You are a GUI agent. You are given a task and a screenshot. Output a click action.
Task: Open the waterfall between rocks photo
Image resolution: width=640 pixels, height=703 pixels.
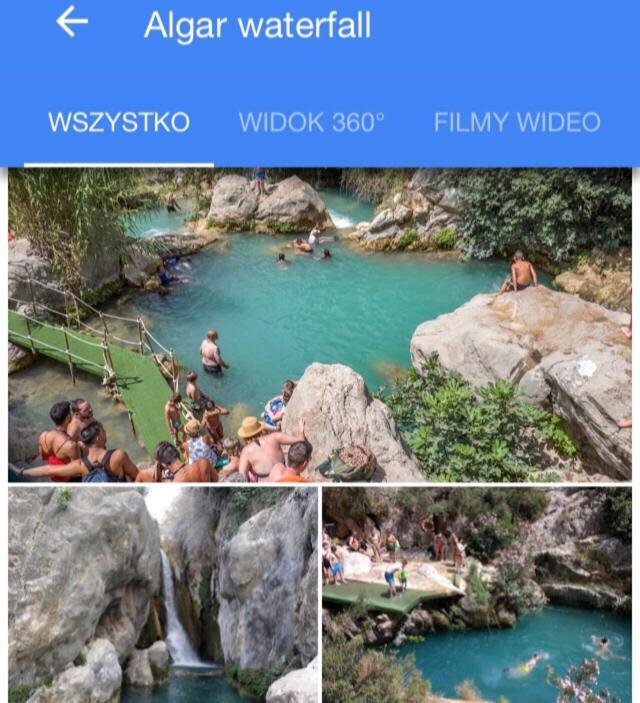pyautogui.click(x=163, y=594)
